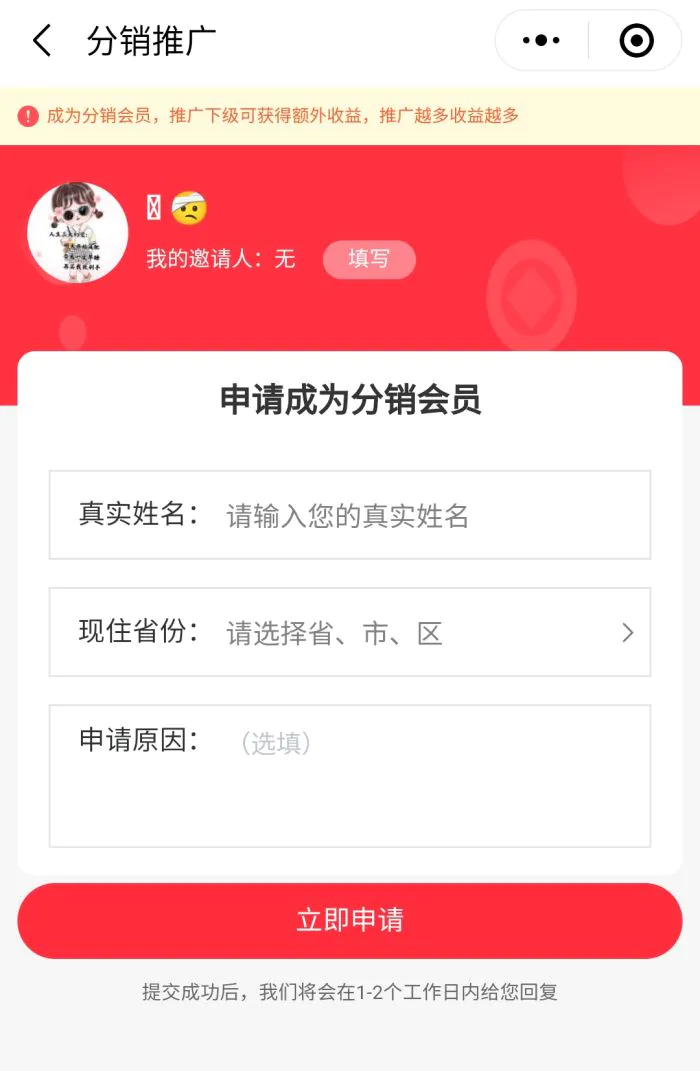Screen dimensions: 700x1071
Task: Open the 现住省份 region picker
Action: pyautogui.click(x=420, y=633)
